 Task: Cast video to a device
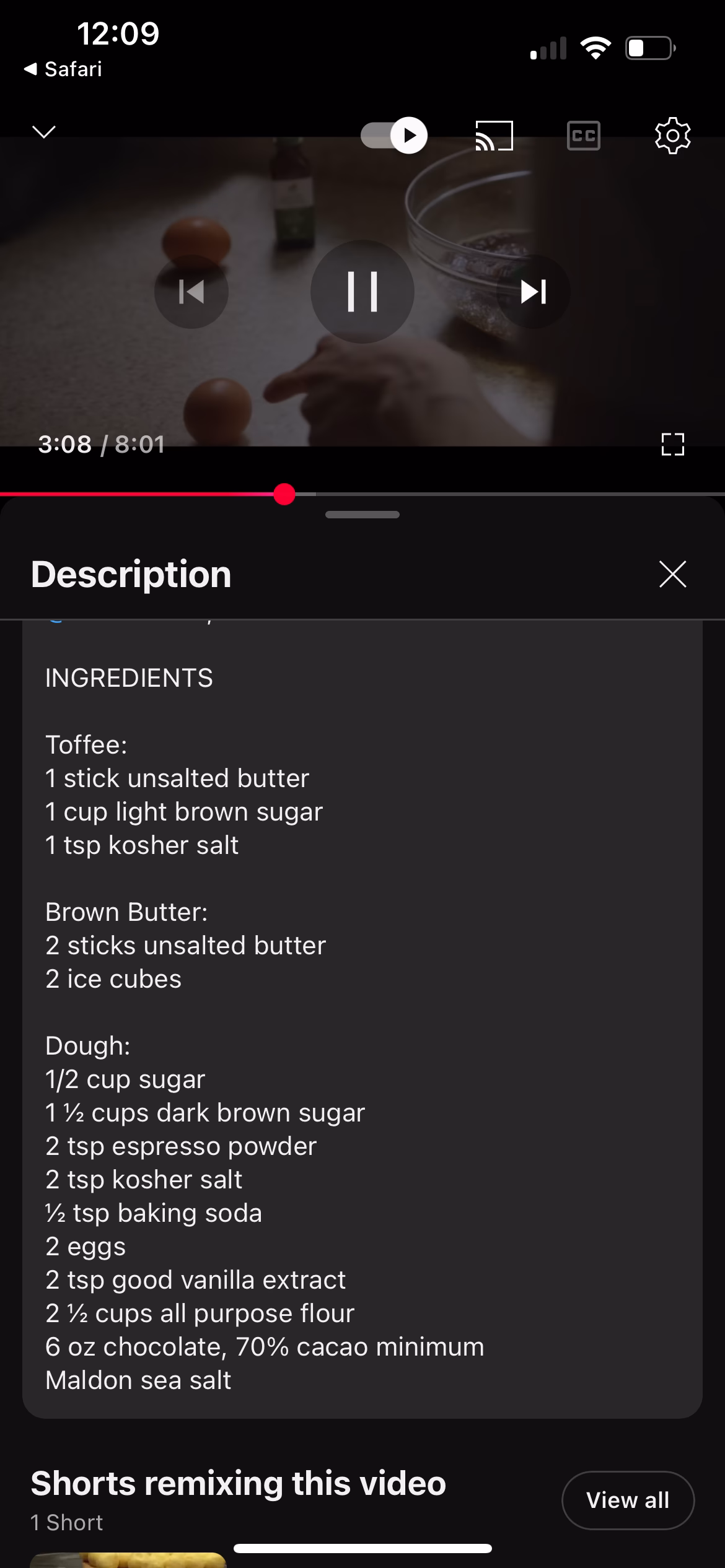(x=494, y=135)
